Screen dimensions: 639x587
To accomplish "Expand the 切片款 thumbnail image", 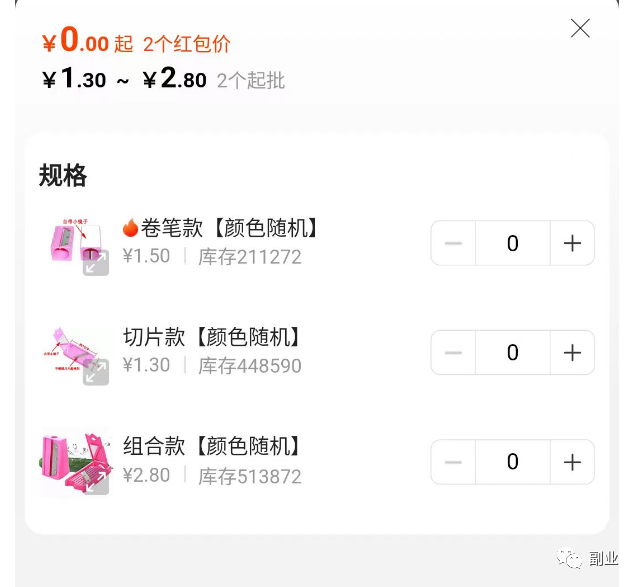I will (x=95, y=372).
